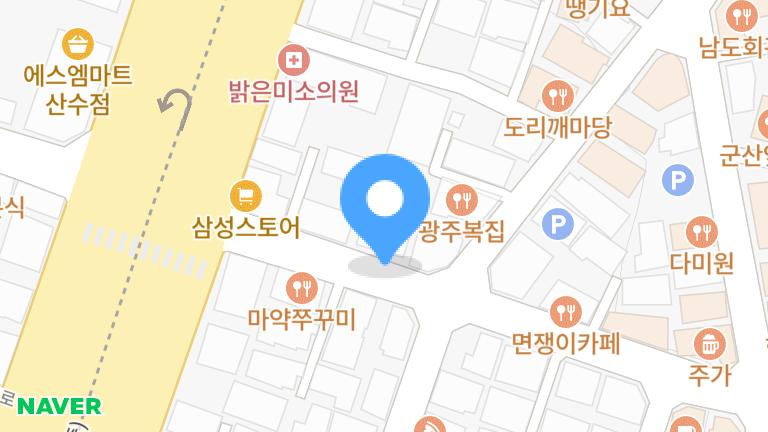Tap 에스엠마트 산수점 mart marker
Screen dimensions: 768x432
77,44
